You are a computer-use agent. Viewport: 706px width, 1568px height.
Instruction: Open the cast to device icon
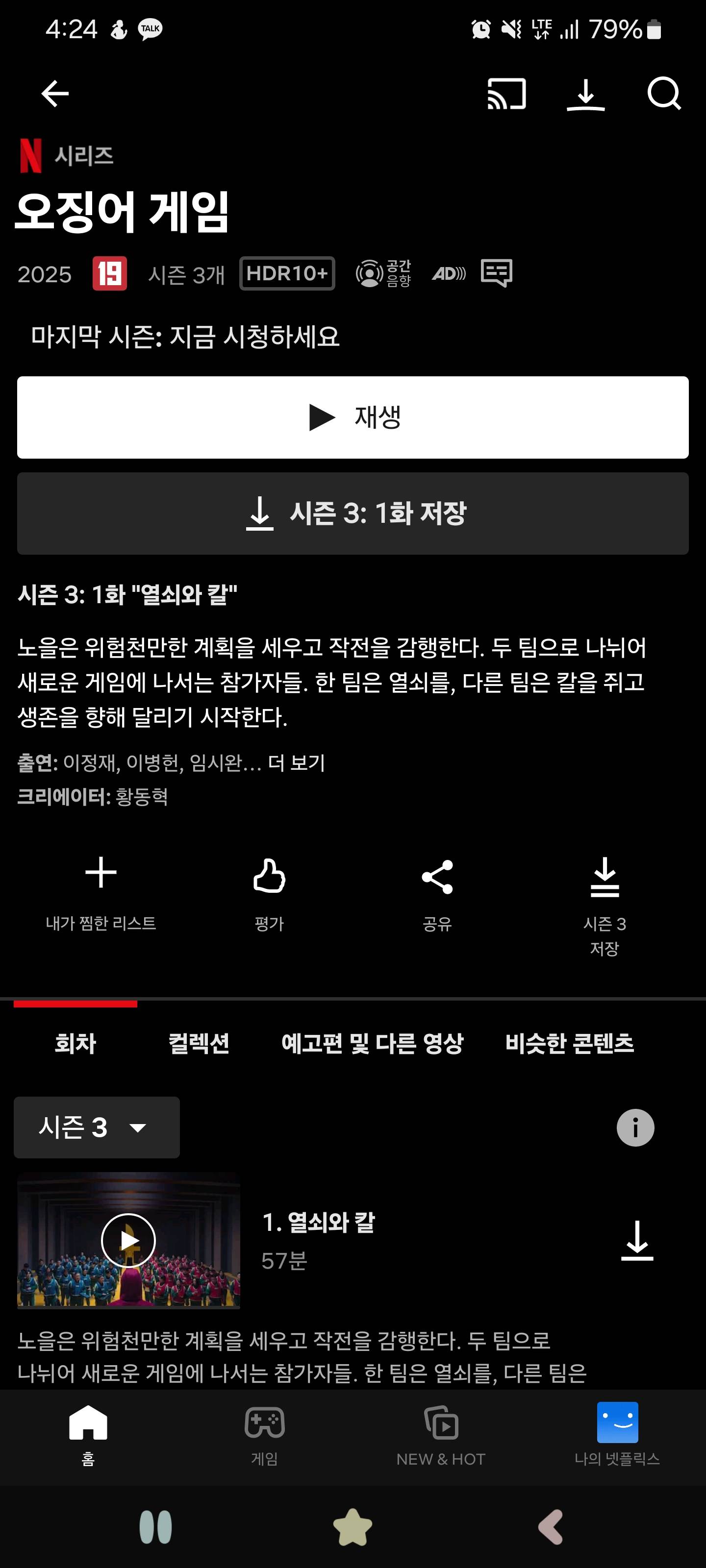click(506, 94)
